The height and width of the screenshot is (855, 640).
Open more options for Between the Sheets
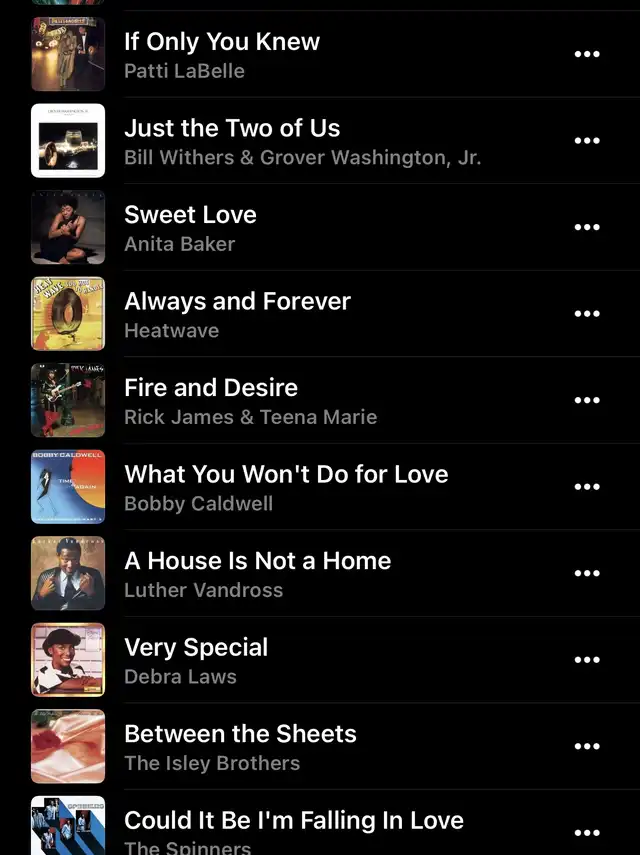(x=587, y=746)
